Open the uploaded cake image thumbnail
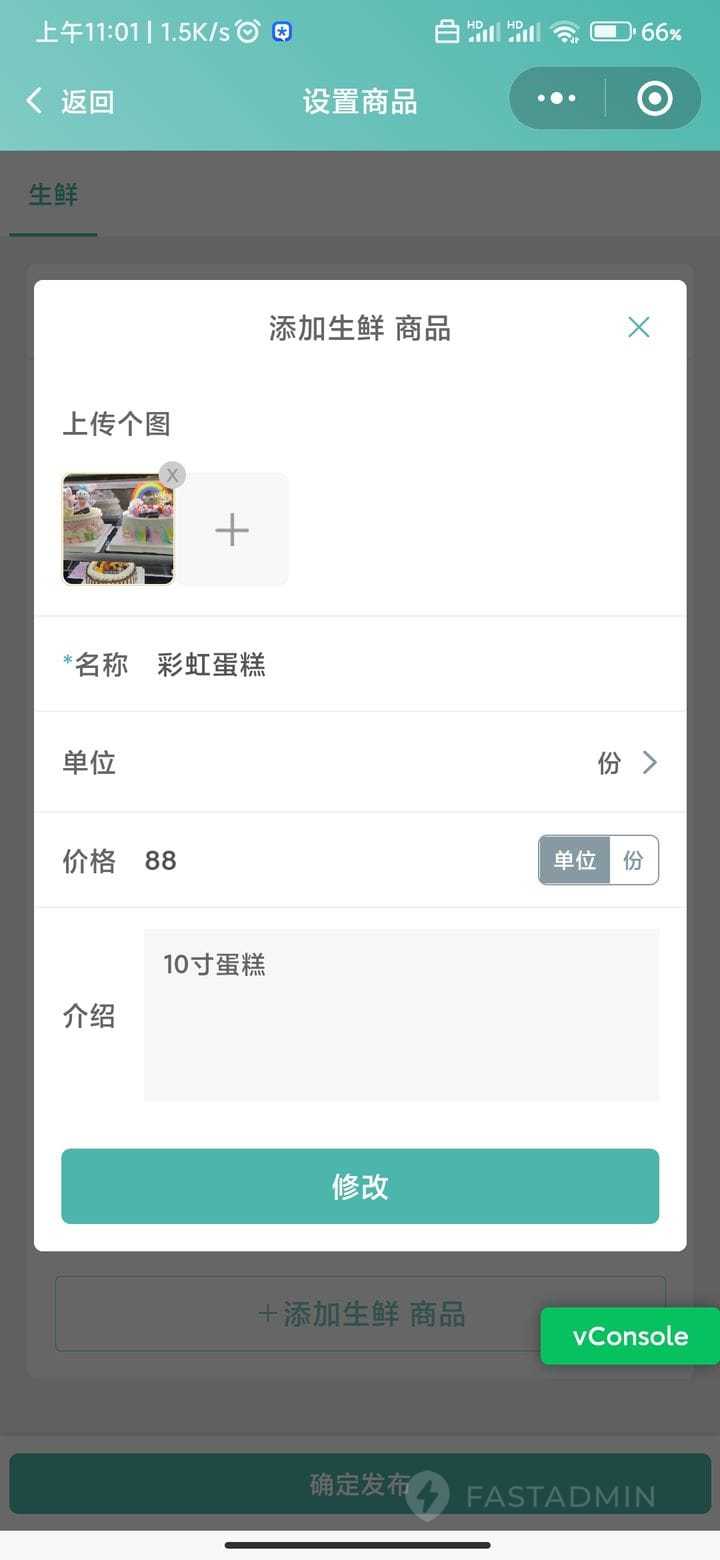This screenshot has width=720, height=1560. (117, 532)
